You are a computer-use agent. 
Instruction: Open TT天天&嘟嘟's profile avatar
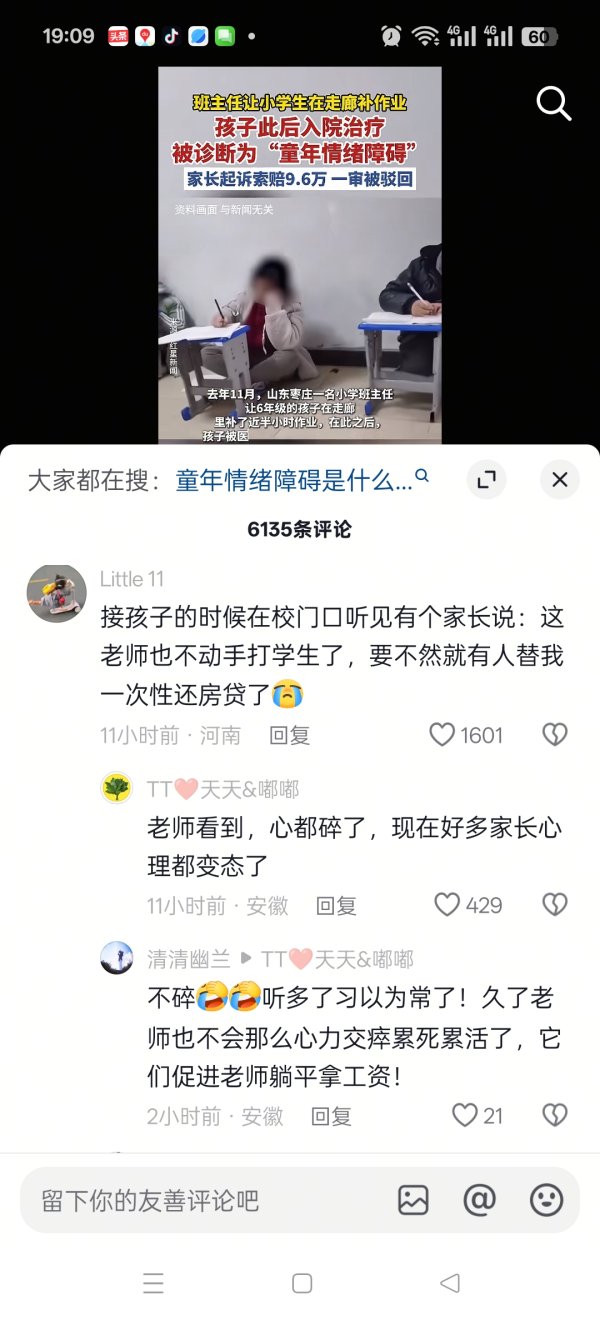117,788
